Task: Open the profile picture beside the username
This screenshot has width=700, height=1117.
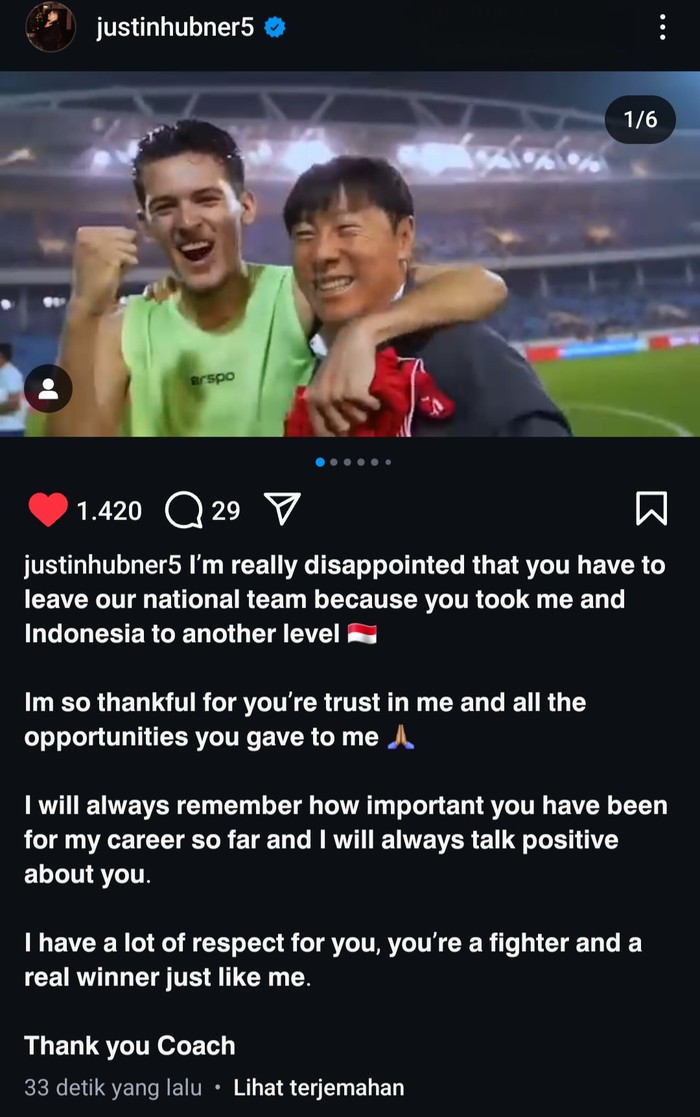Action: [51, 27]
